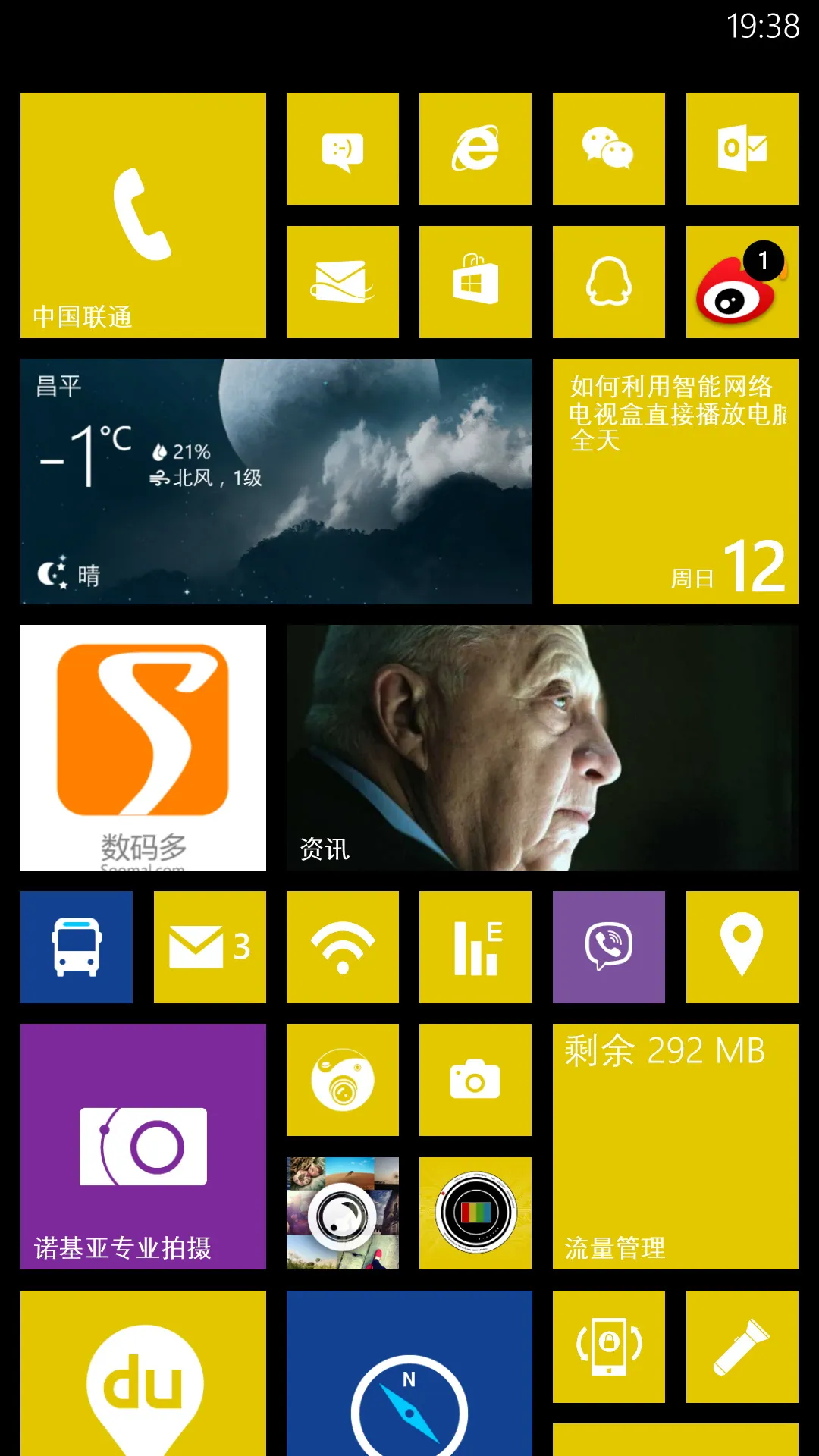Open the calendar tile showing 周日 12
Viewport: 819px width, 1456px height.
coord(675,481)
